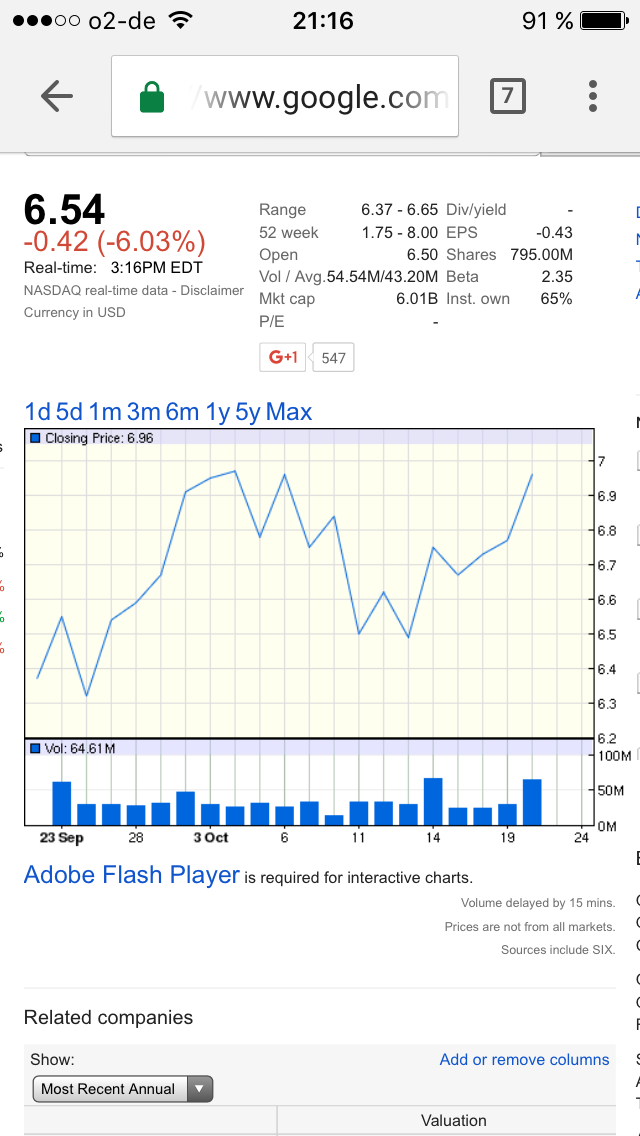Screen dimensions: 640x1136
Task: Open the browser overflow menu
Action: (593, 96)
